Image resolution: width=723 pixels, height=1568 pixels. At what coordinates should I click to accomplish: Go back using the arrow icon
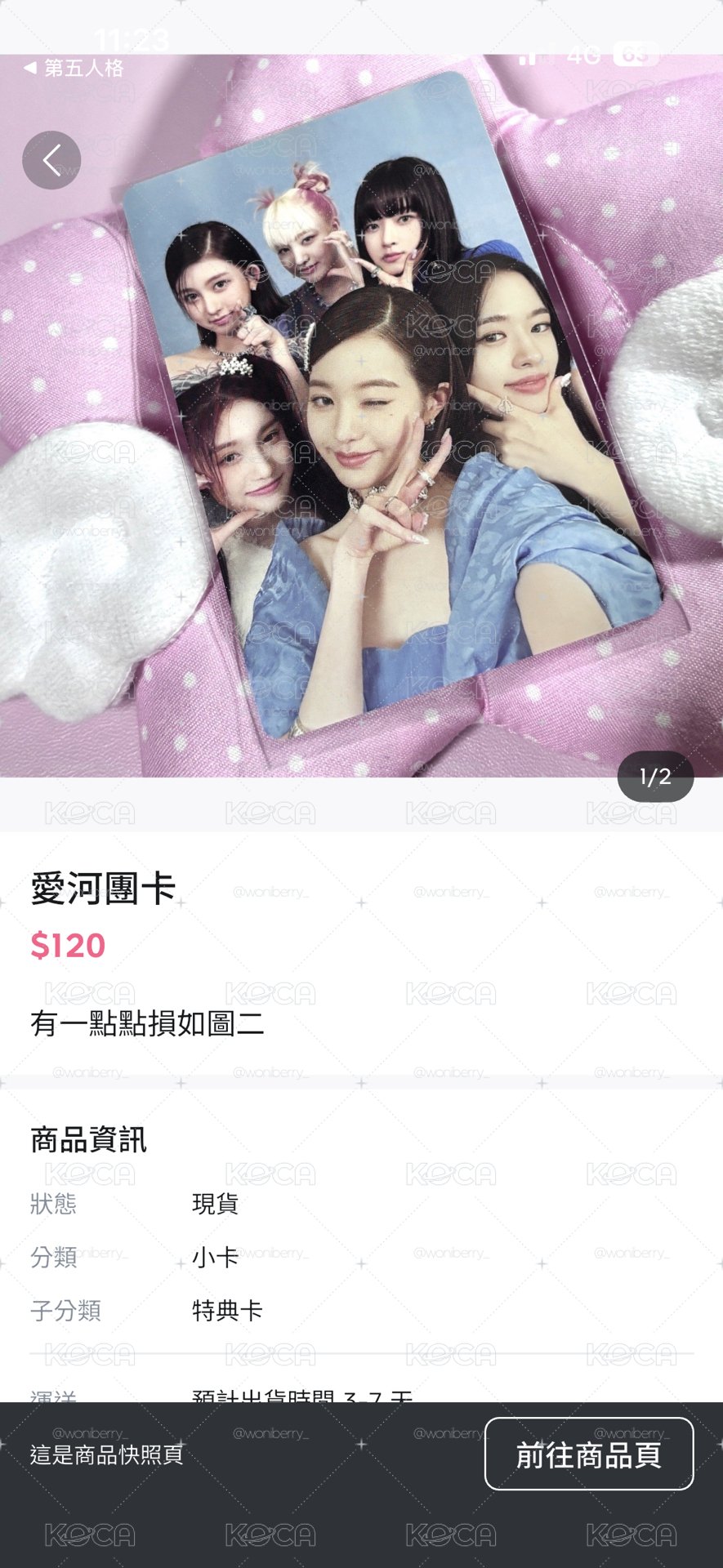(x=51, y=160)
